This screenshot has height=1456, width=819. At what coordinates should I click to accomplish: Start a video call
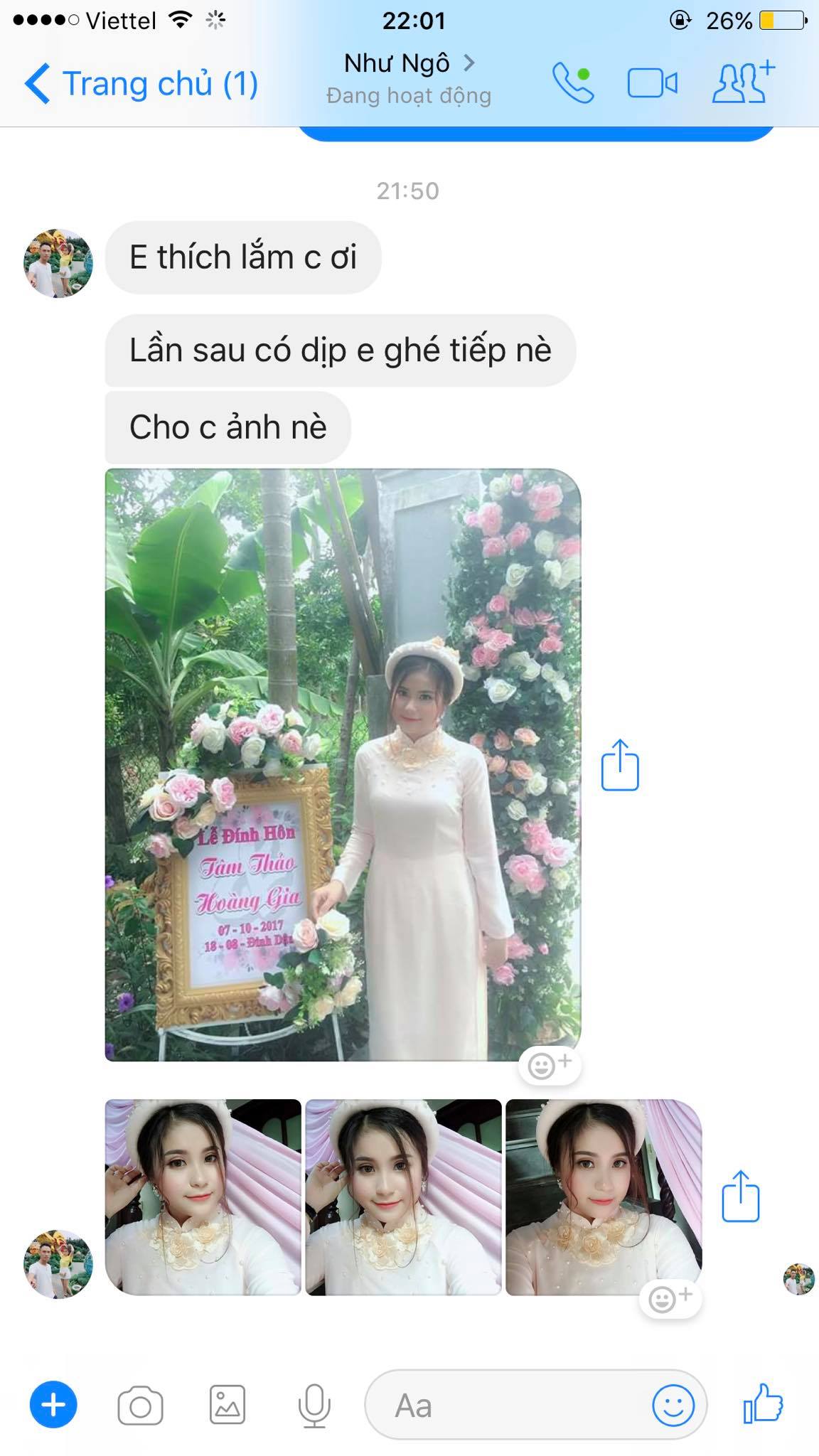point(652,84)
